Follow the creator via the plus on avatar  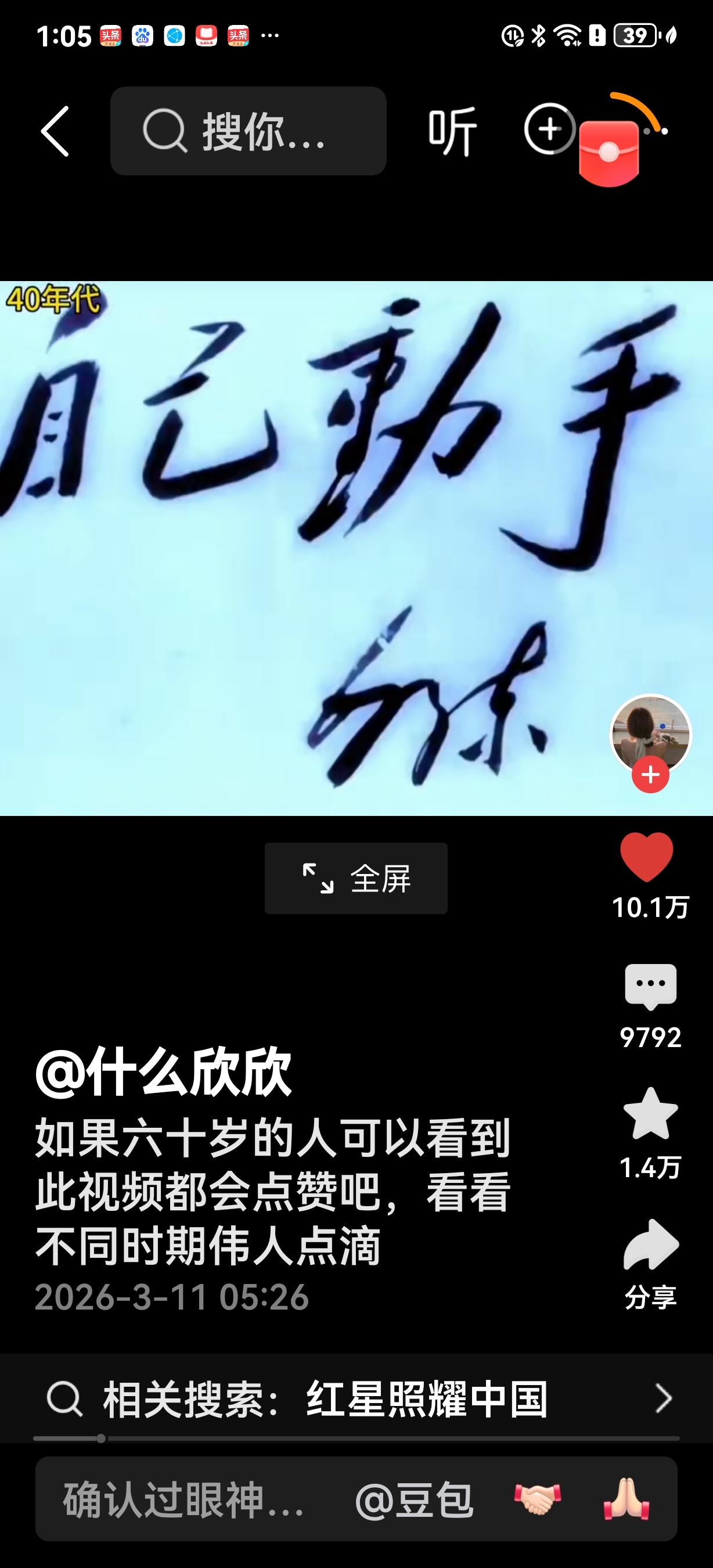(x=651, y=774)
